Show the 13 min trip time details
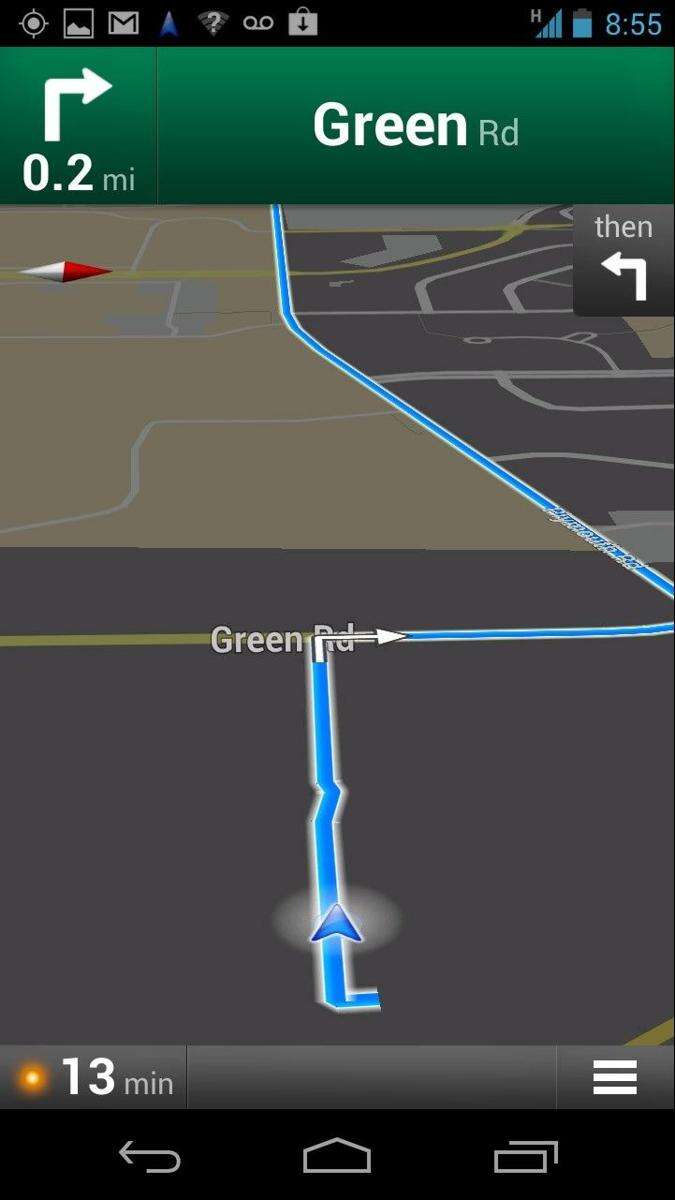Screen dimensions: 675x1200 (93, 1077)
